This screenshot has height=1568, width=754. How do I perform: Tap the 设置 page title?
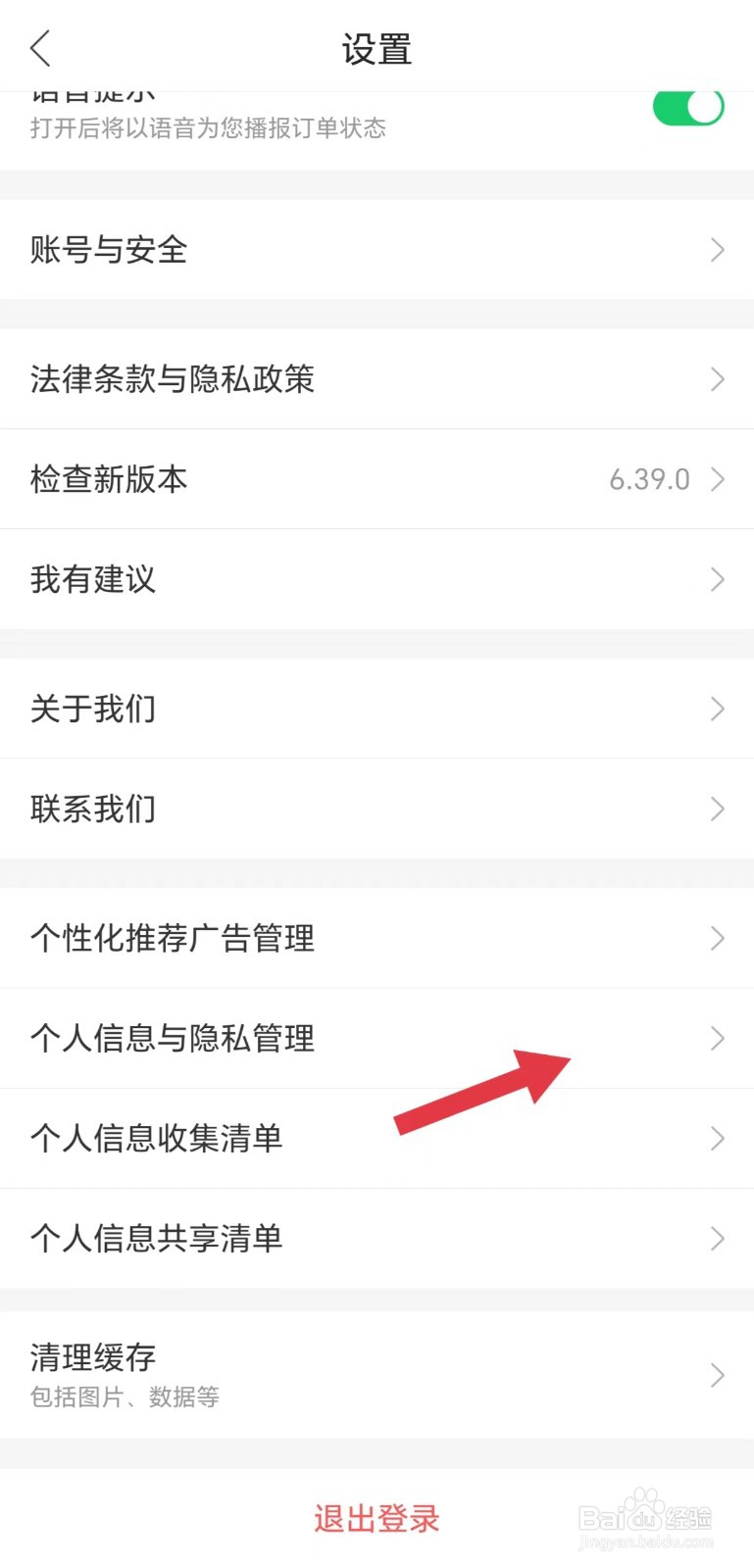coord(377,47)
